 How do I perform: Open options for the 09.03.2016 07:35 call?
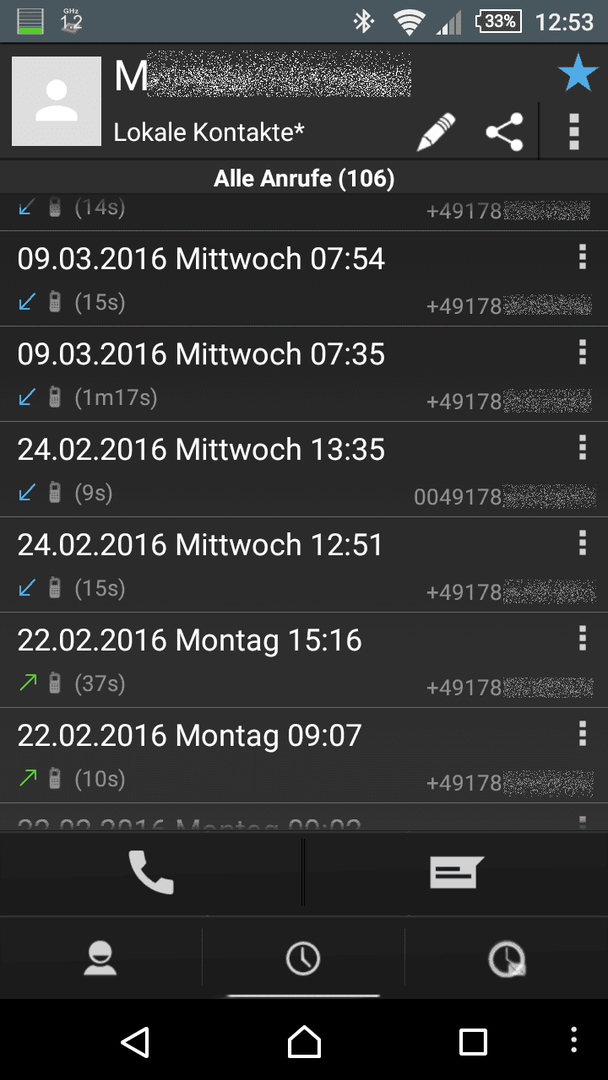(x=583, y=352)
